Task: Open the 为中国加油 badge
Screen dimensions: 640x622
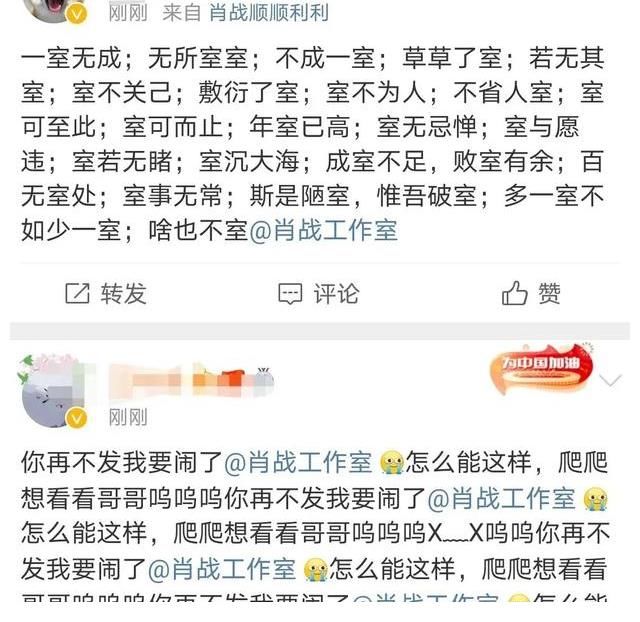Action: click(x=540, y=371)
